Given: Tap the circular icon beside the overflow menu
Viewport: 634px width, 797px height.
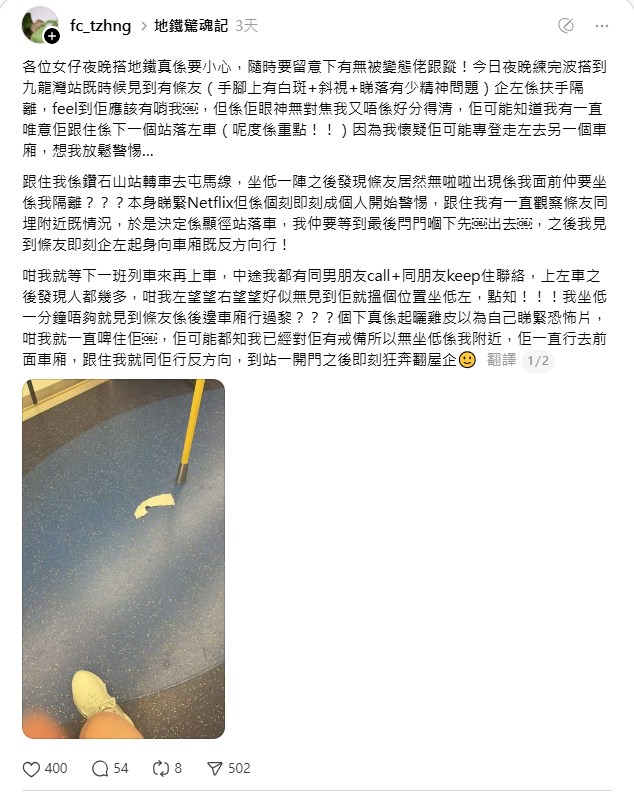Looking at the screenshot, I should click(565, 25).
